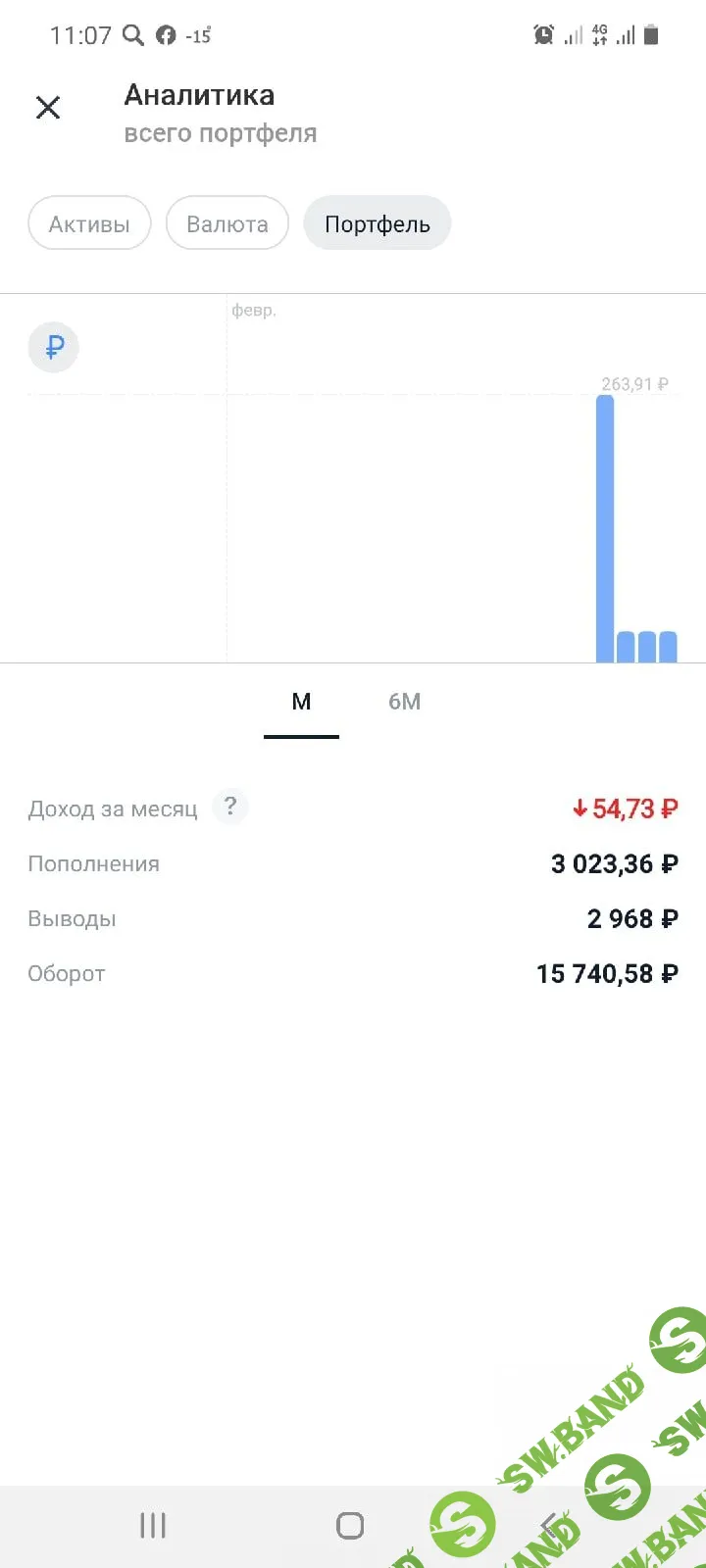The width and height of the screenshot is (706, 1568).
Task: Tap the tallest 263,91 ₽ chart bar
Action: 605,529
